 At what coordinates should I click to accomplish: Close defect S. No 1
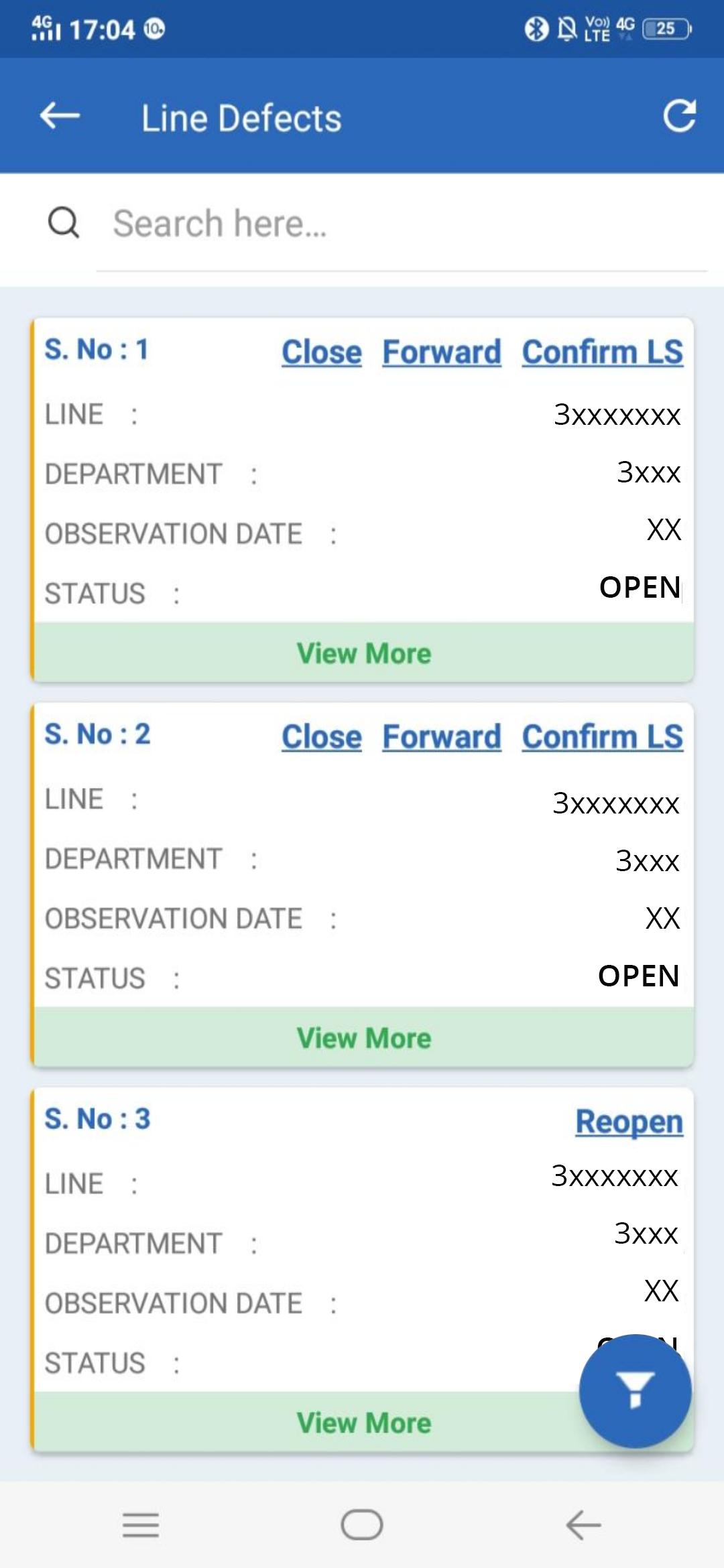coord(321,352)
